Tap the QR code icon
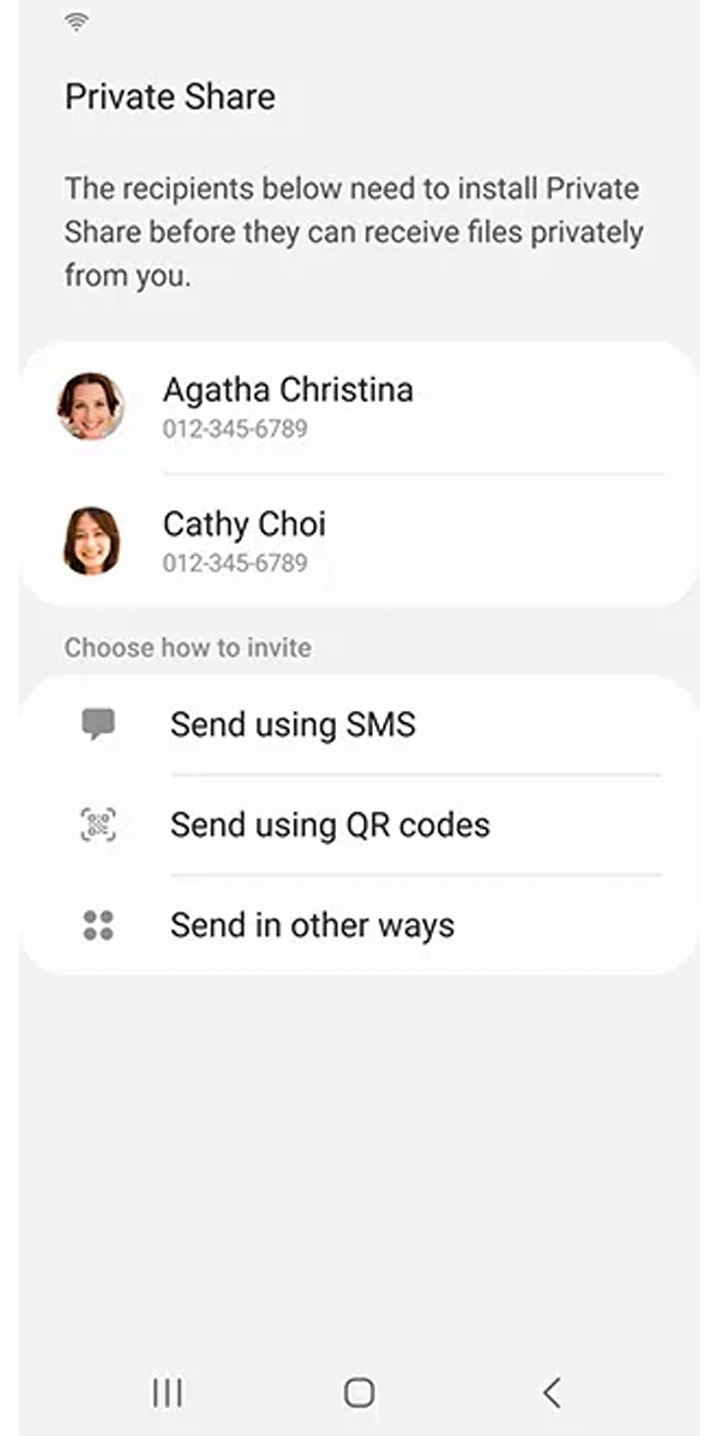 tap(97, 823)
